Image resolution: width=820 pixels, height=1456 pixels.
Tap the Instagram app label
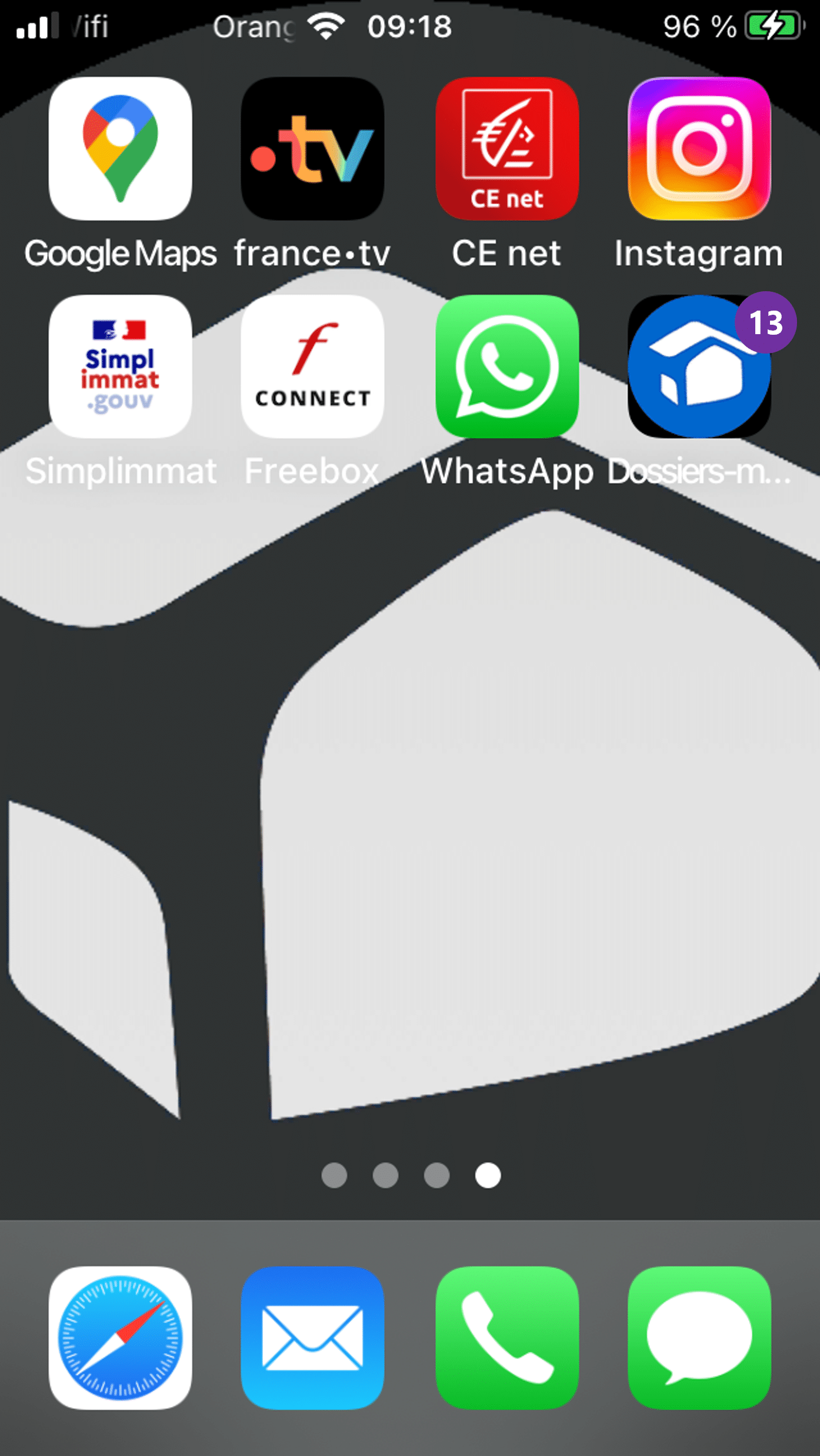(x=698, y=253)
